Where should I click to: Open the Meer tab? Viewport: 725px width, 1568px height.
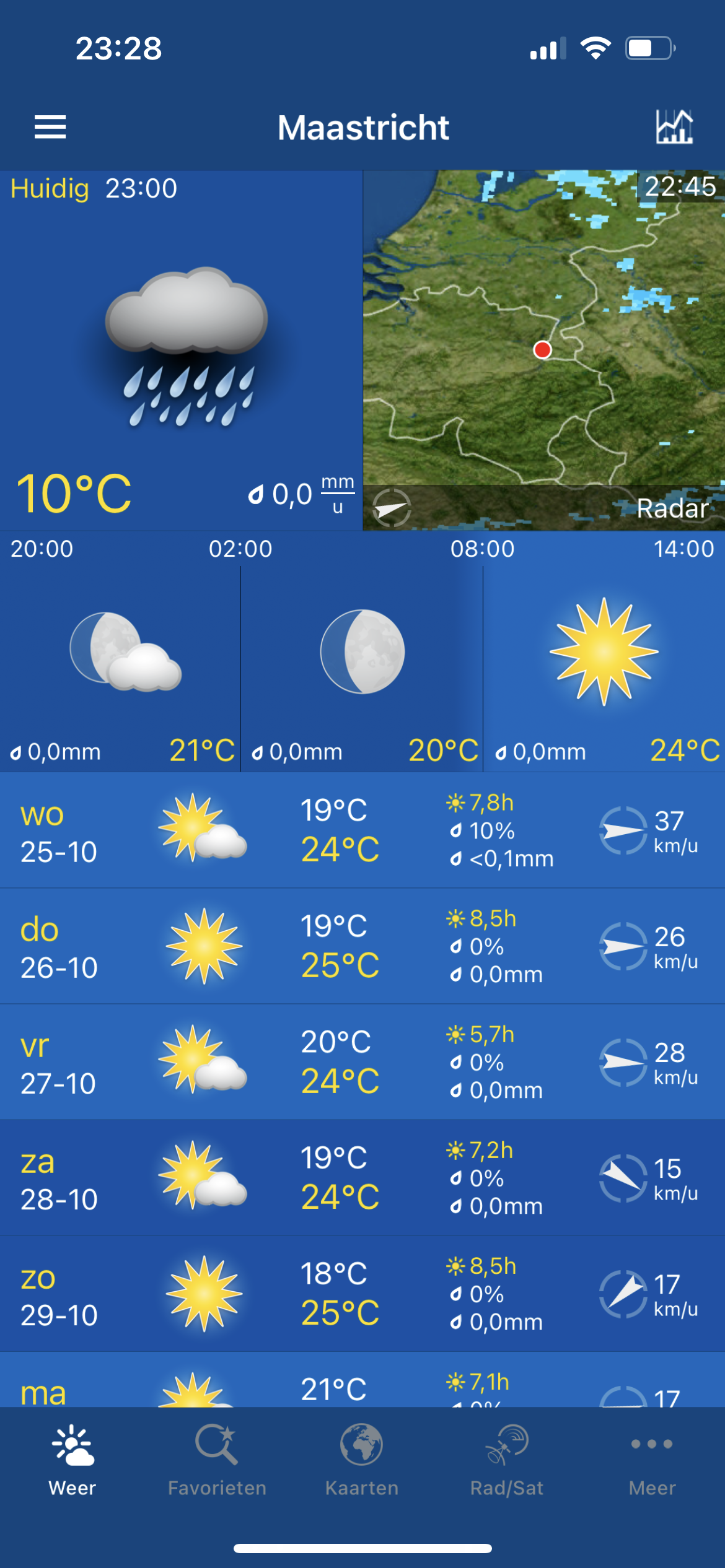pyautogui.click(x=652, y=1460)
